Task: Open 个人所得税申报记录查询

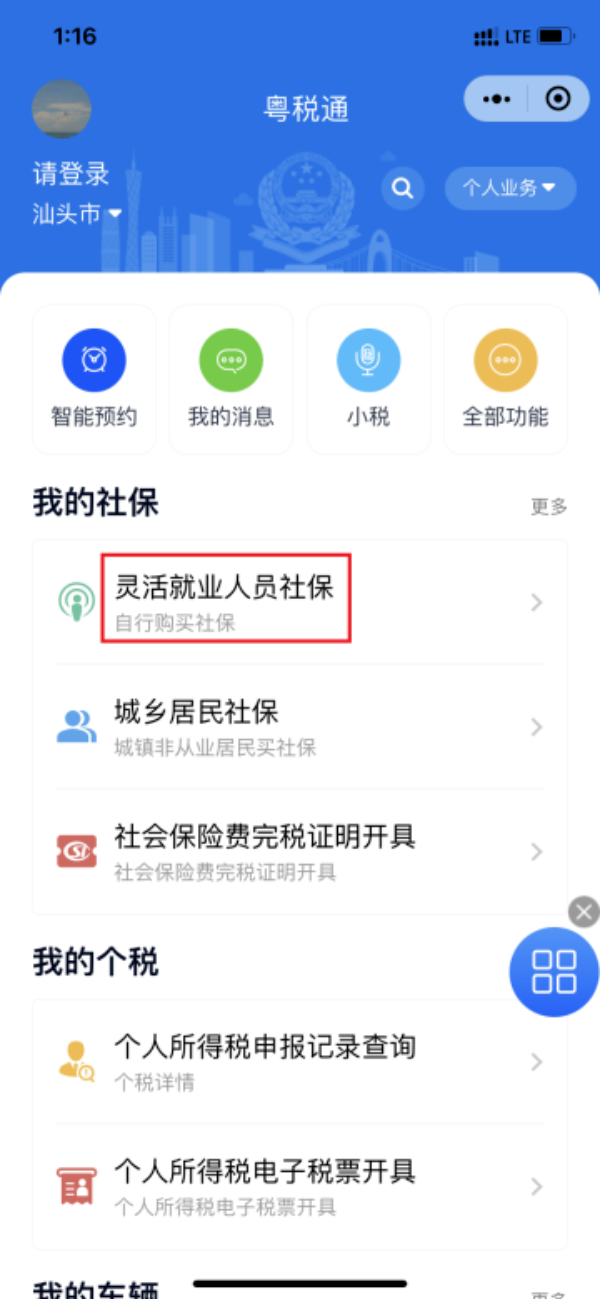Action: [x=300, y=1061]
